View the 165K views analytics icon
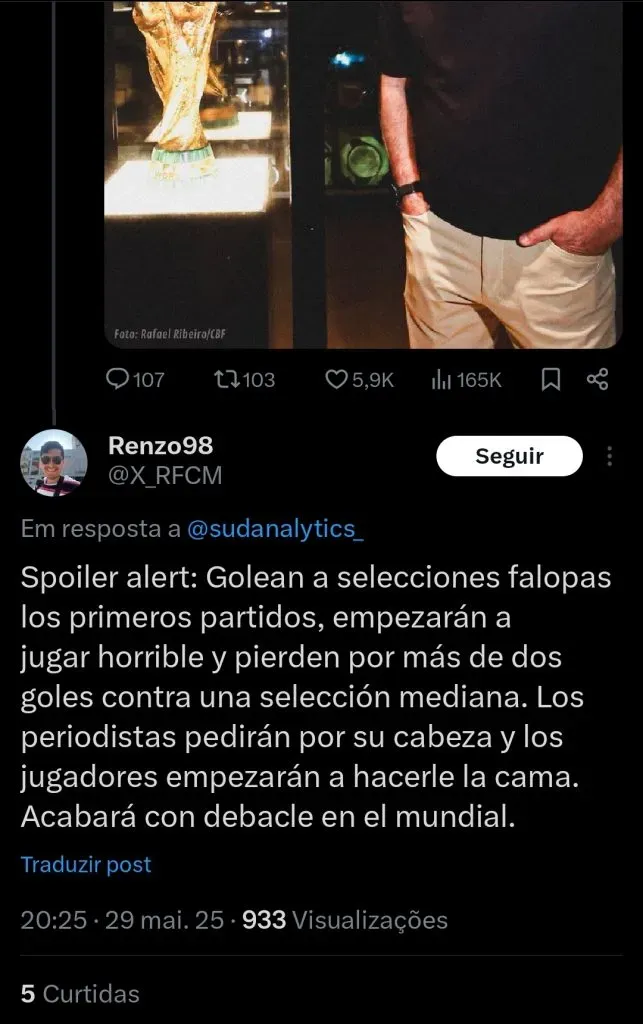Viewport: 643px width, 1024px height. 441,380
